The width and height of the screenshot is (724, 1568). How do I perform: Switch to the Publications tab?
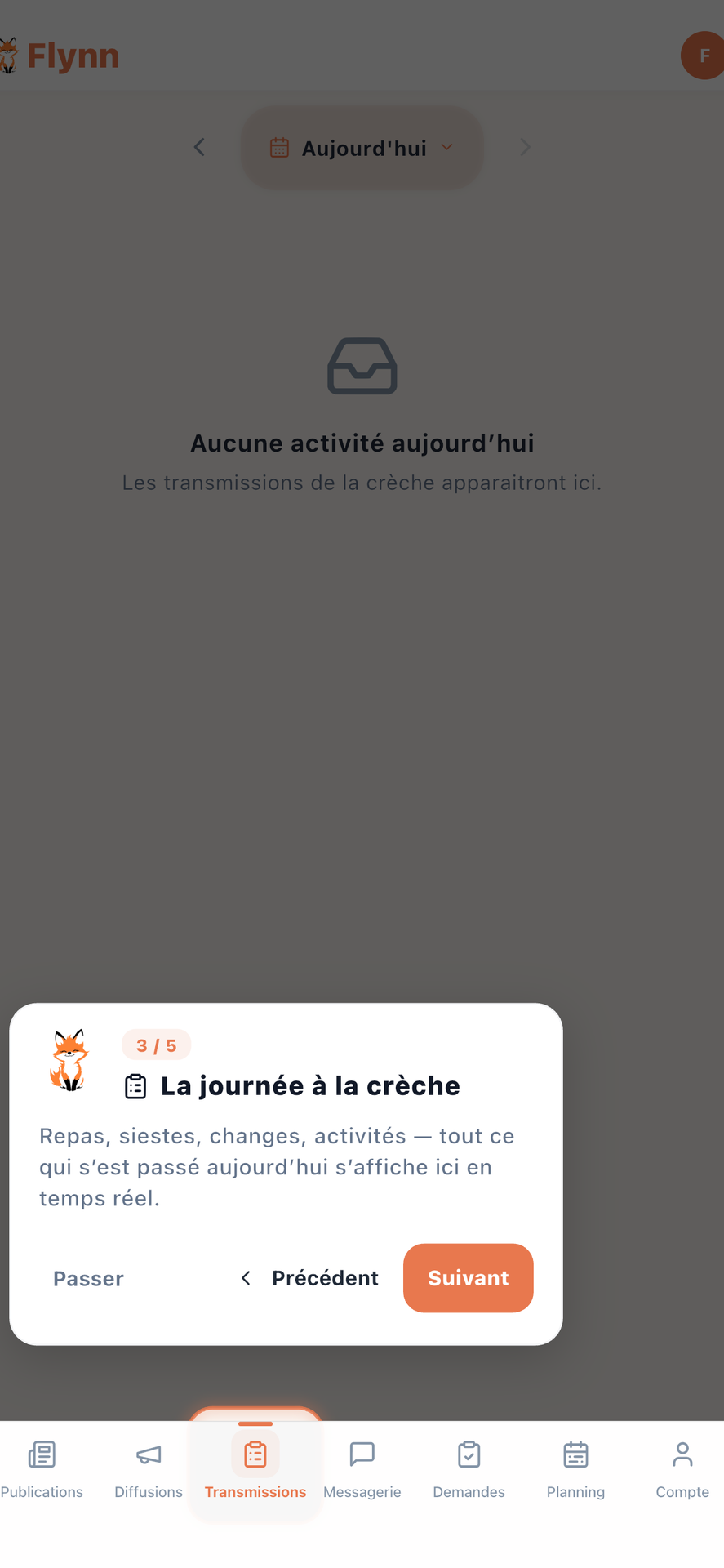coord(42,1469)
